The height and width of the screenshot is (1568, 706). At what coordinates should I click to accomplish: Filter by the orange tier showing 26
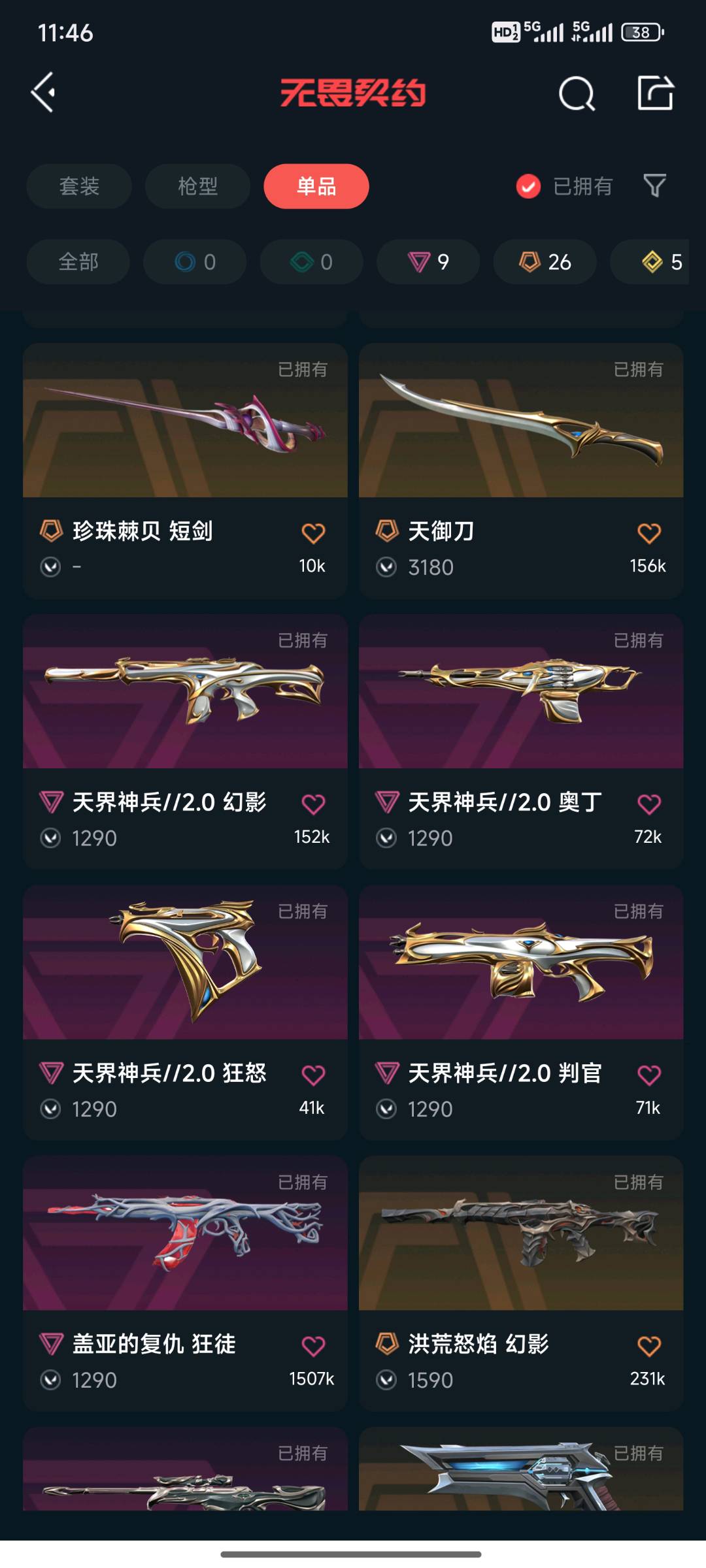tap(545, 262)
